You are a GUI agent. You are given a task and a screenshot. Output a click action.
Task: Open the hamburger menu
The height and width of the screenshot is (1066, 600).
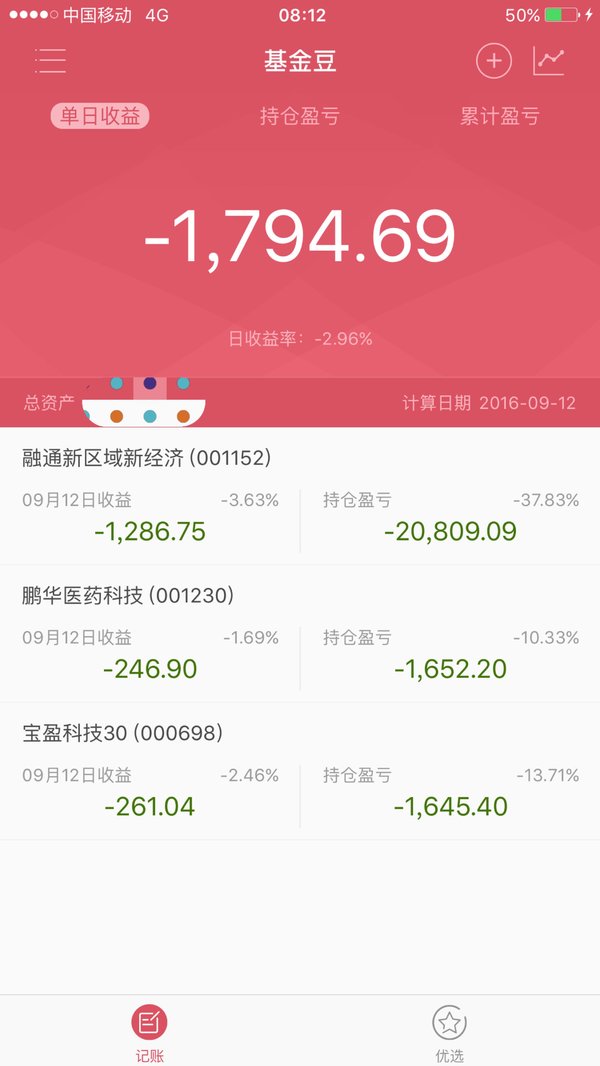pos(50,61)
